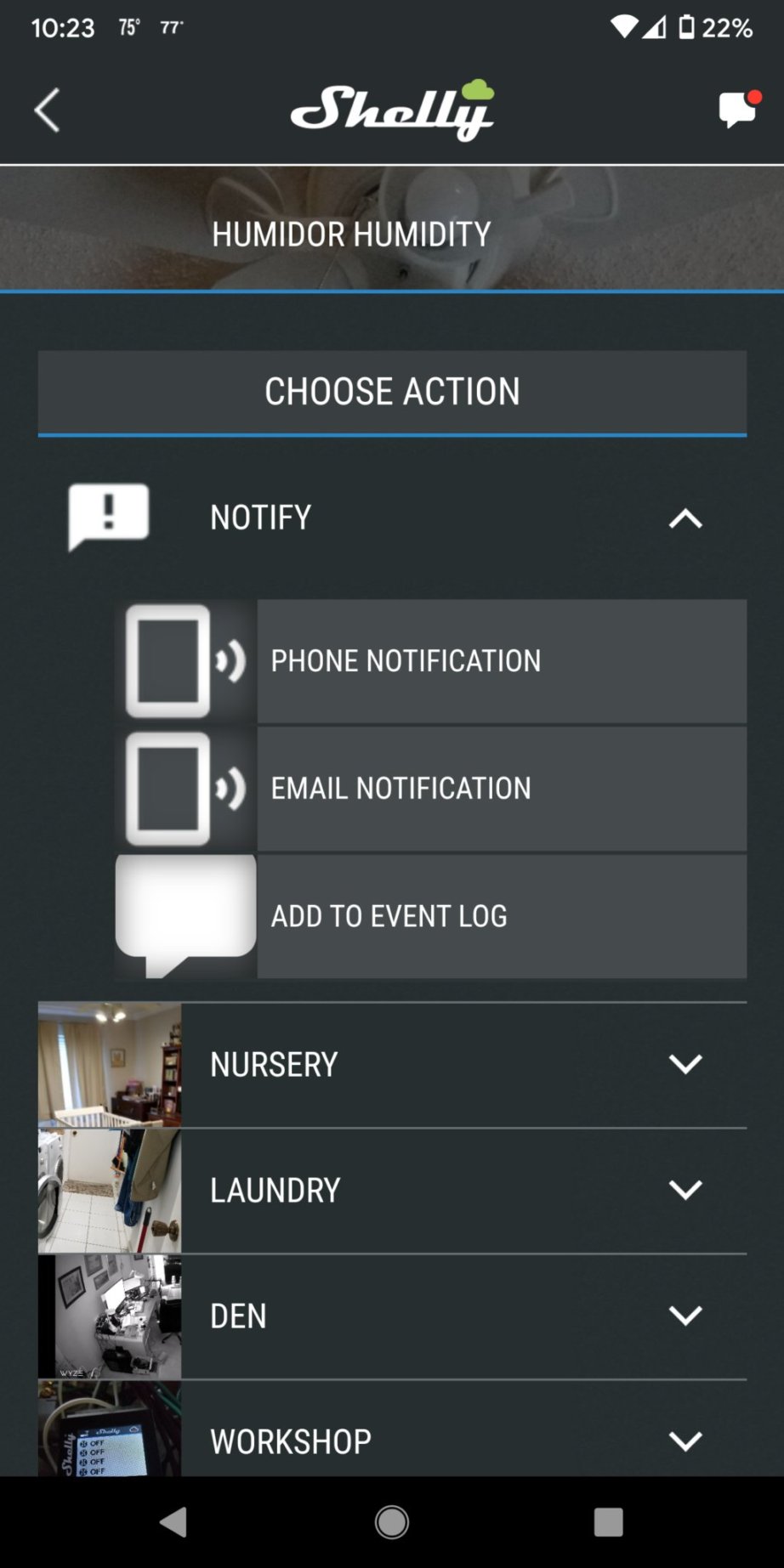Open recent apps from navigation bar
The width and height of the screenshot is (784, 1568).
(608, 1522)
